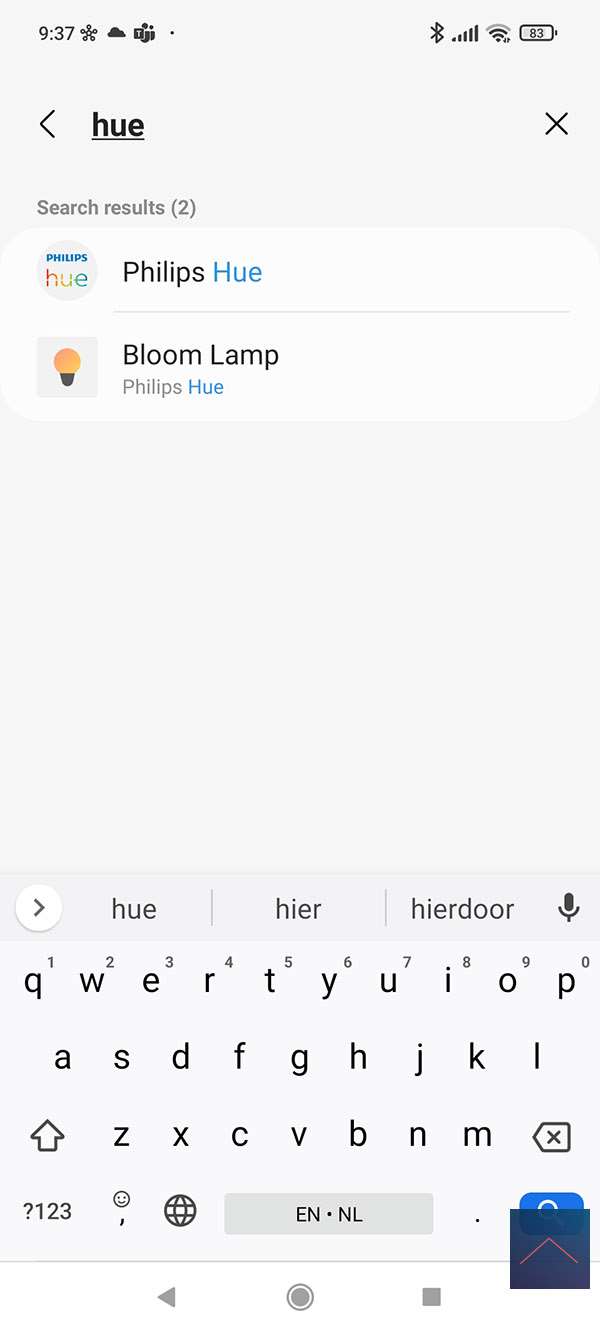Tap the shift key
The height and width of the screenshot is (1333, 600).
tap(47, 1137)
